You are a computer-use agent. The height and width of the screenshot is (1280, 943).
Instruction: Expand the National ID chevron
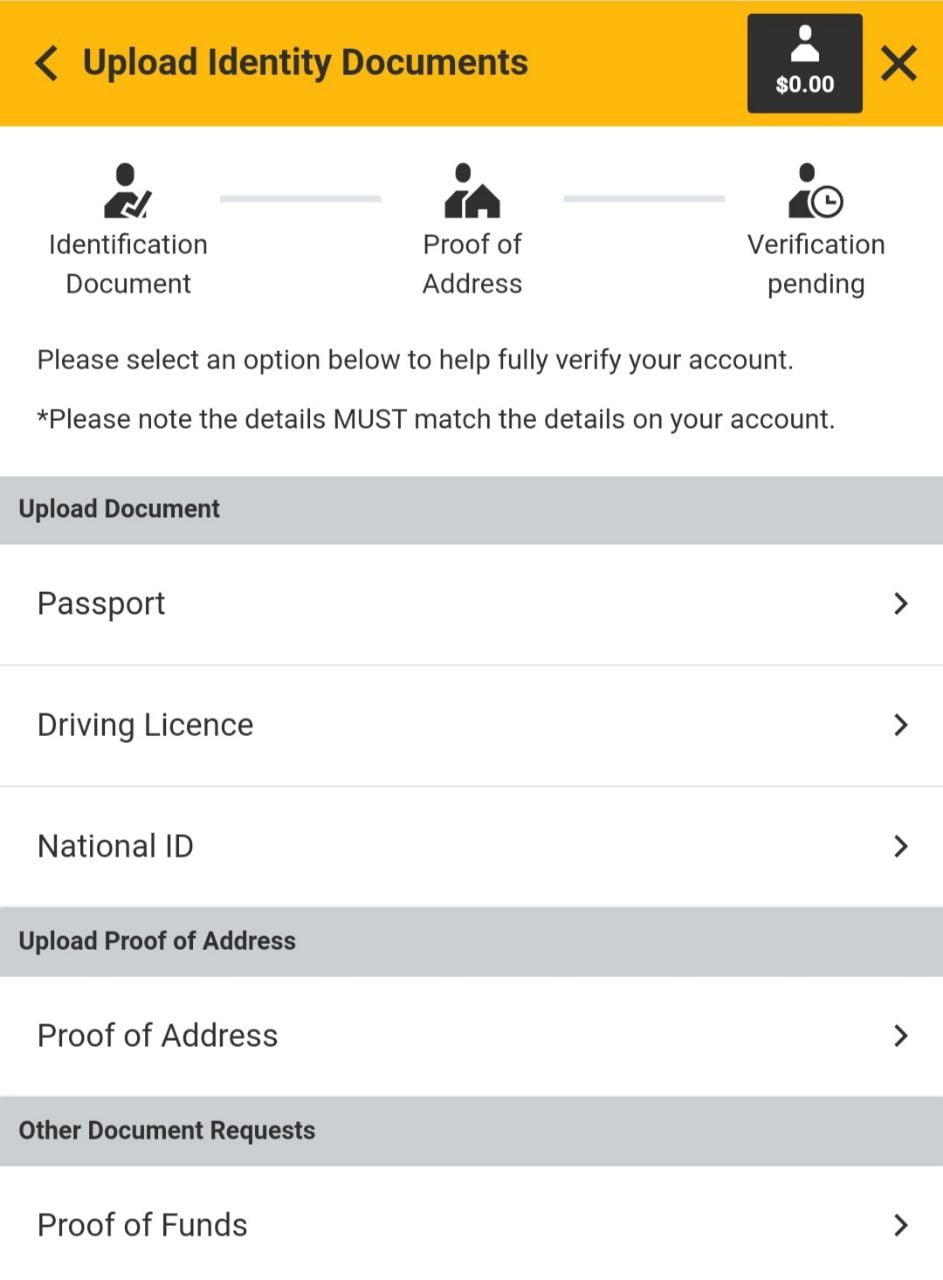899,845
